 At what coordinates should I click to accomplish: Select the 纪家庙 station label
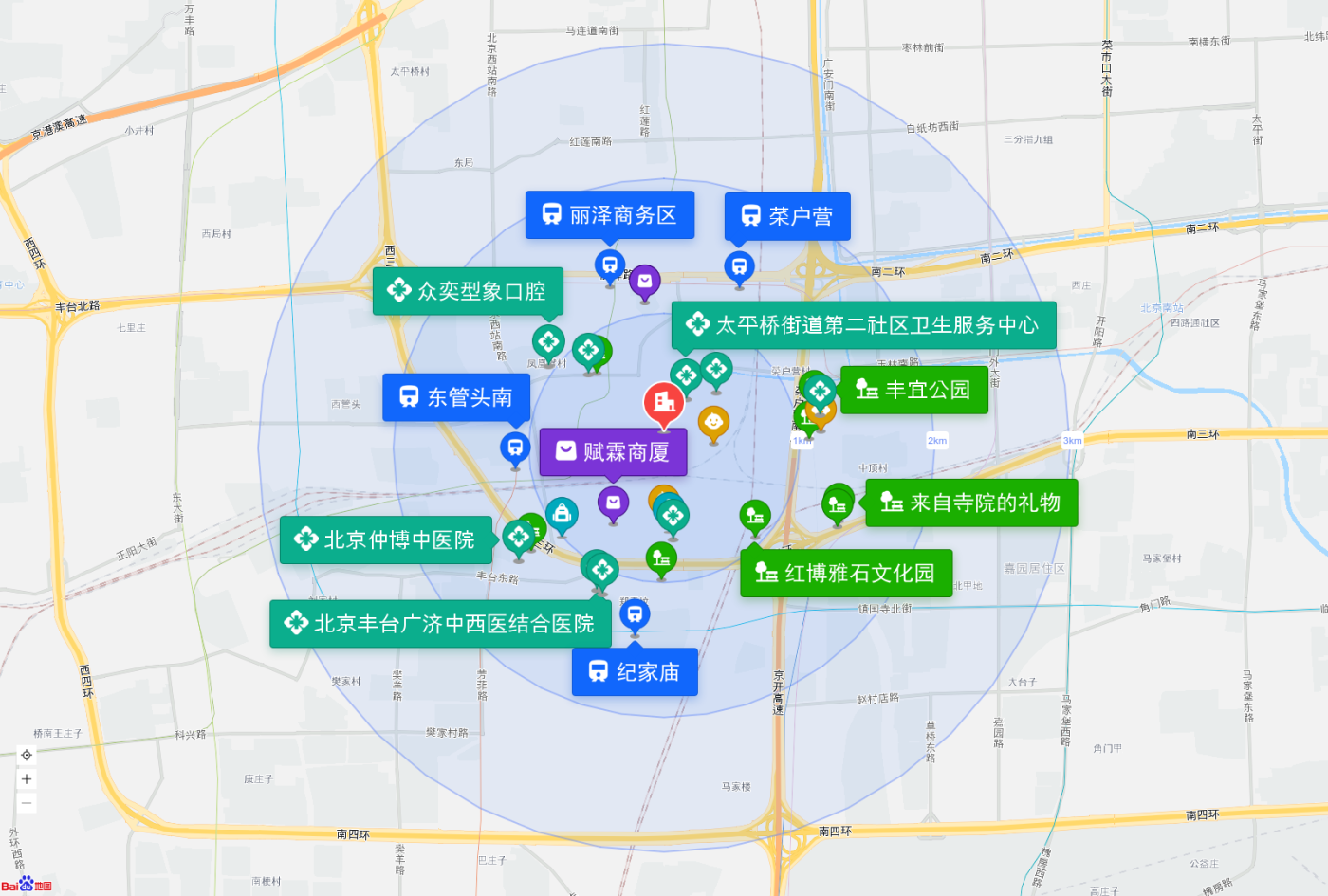click(x=635, y=672)
